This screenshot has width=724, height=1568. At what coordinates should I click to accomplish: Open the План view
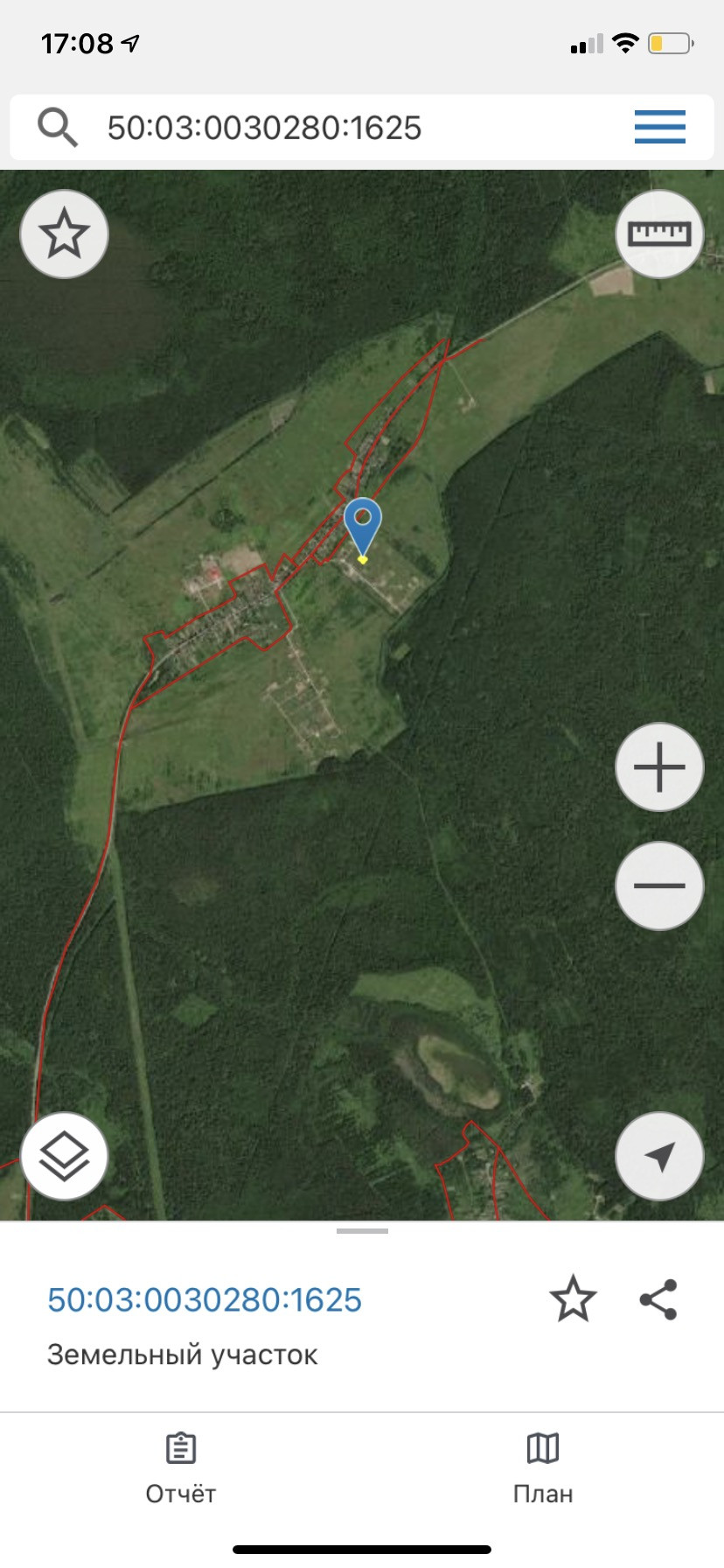click(543, 1468)
